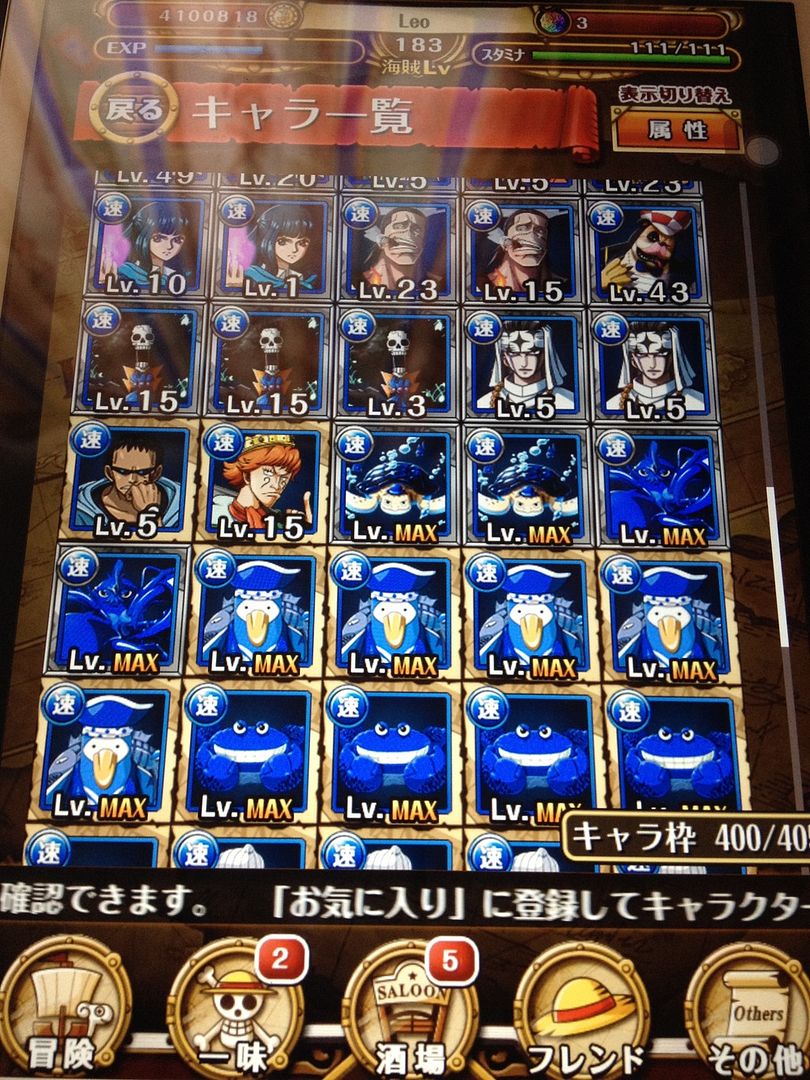Open the その他 Others tab

click(x=750, y=1010)
